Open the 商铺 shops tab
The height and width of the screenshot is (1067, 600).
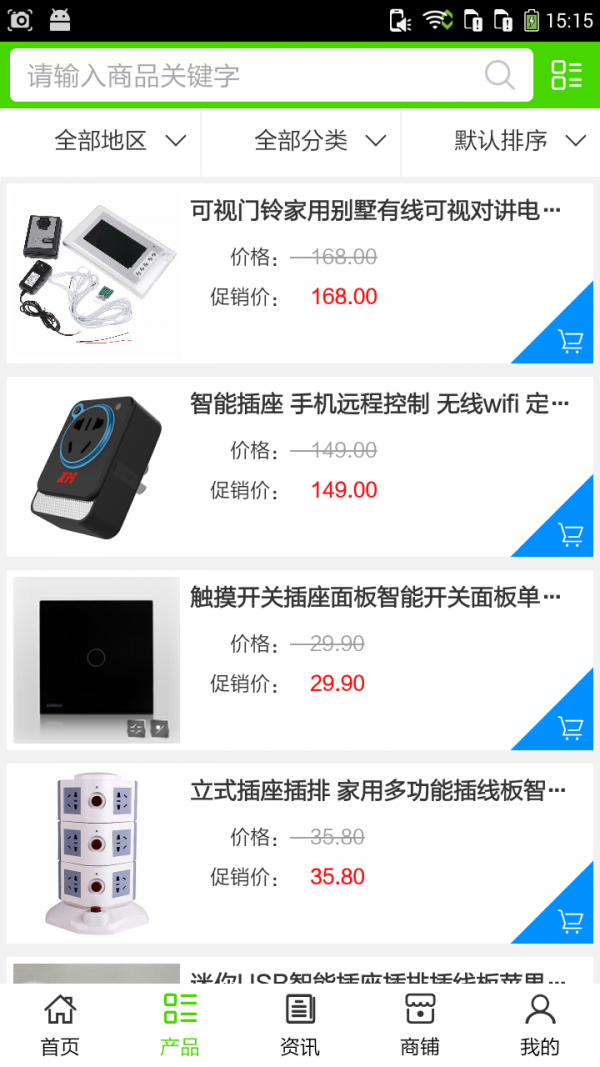pyautogui.click(x=420, y=1025)
